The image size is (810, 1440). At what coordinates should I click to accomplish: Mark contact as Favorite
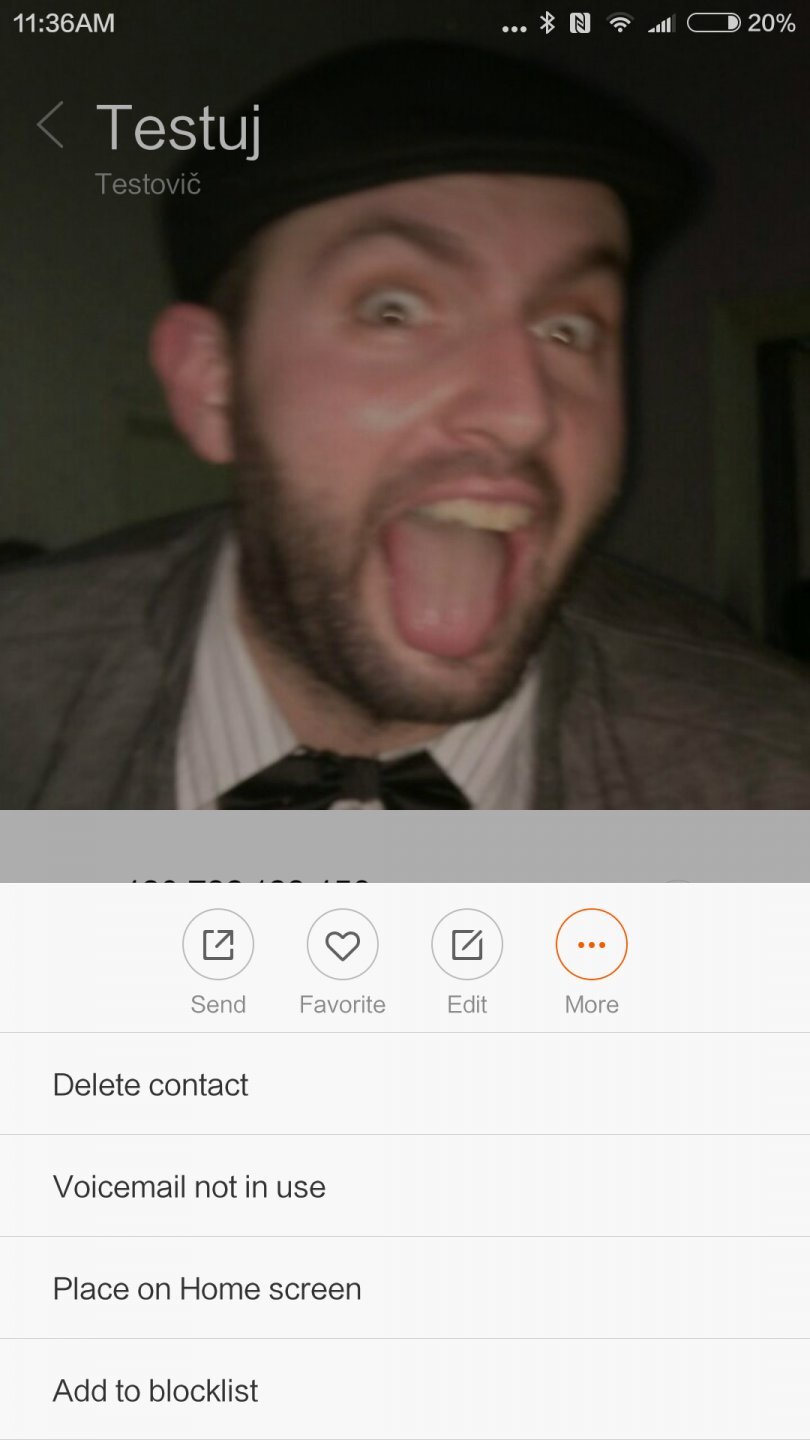[x=342, y=945]
